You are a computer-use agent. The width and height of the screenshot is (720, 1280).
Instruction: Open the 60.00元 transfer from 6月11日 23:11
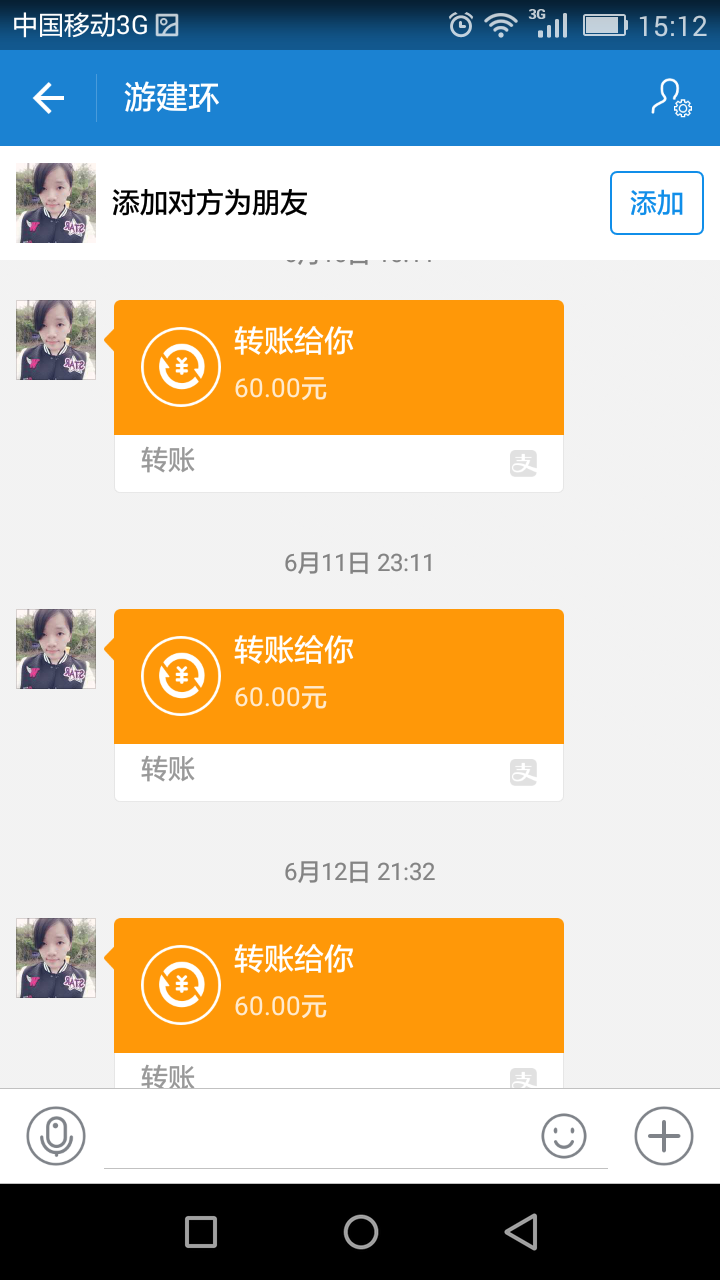click(338, 677)
